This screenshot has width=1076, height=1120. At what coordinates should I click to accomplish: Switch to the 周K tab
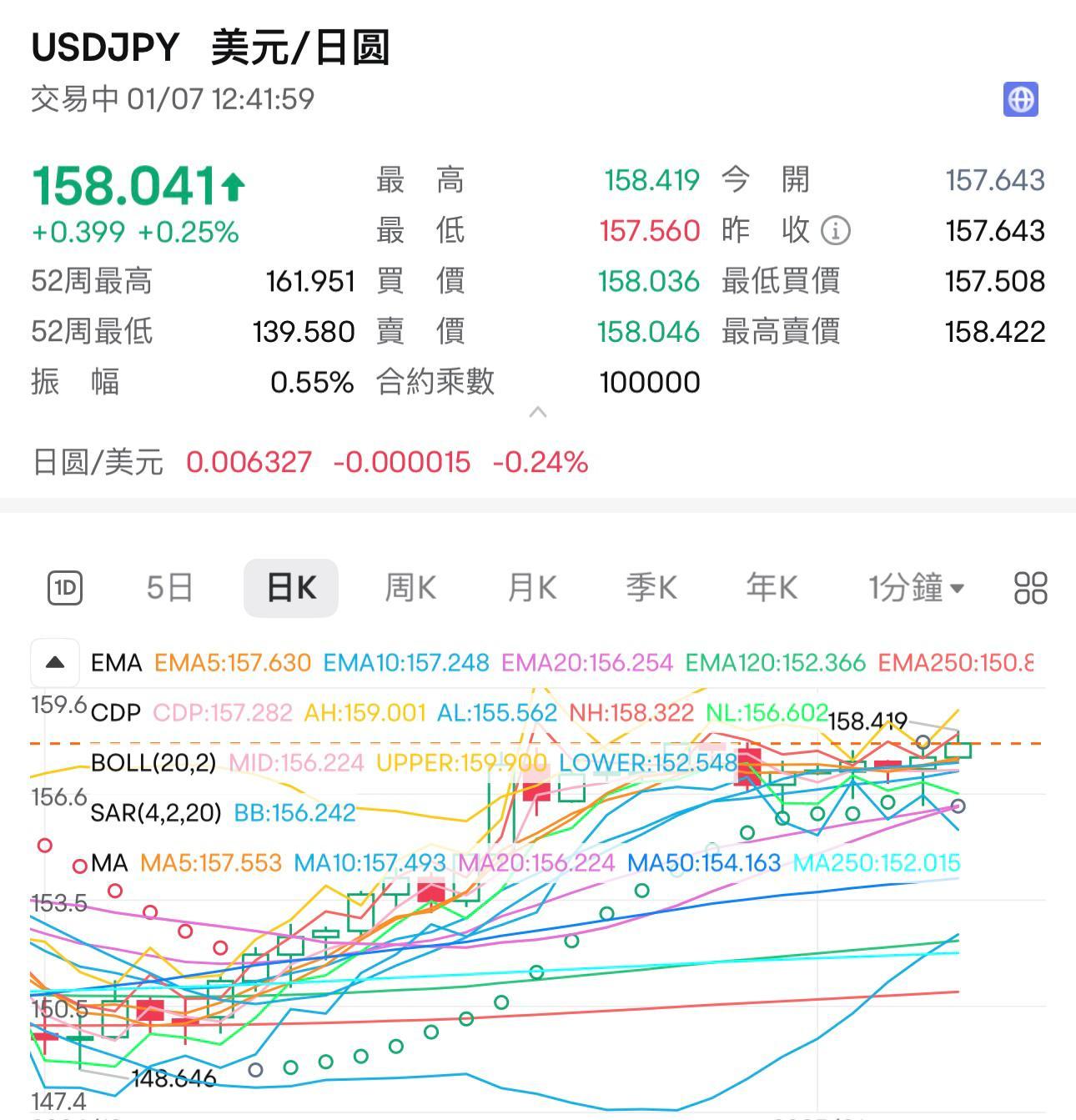pyautogui.click(x=410, y=587)
